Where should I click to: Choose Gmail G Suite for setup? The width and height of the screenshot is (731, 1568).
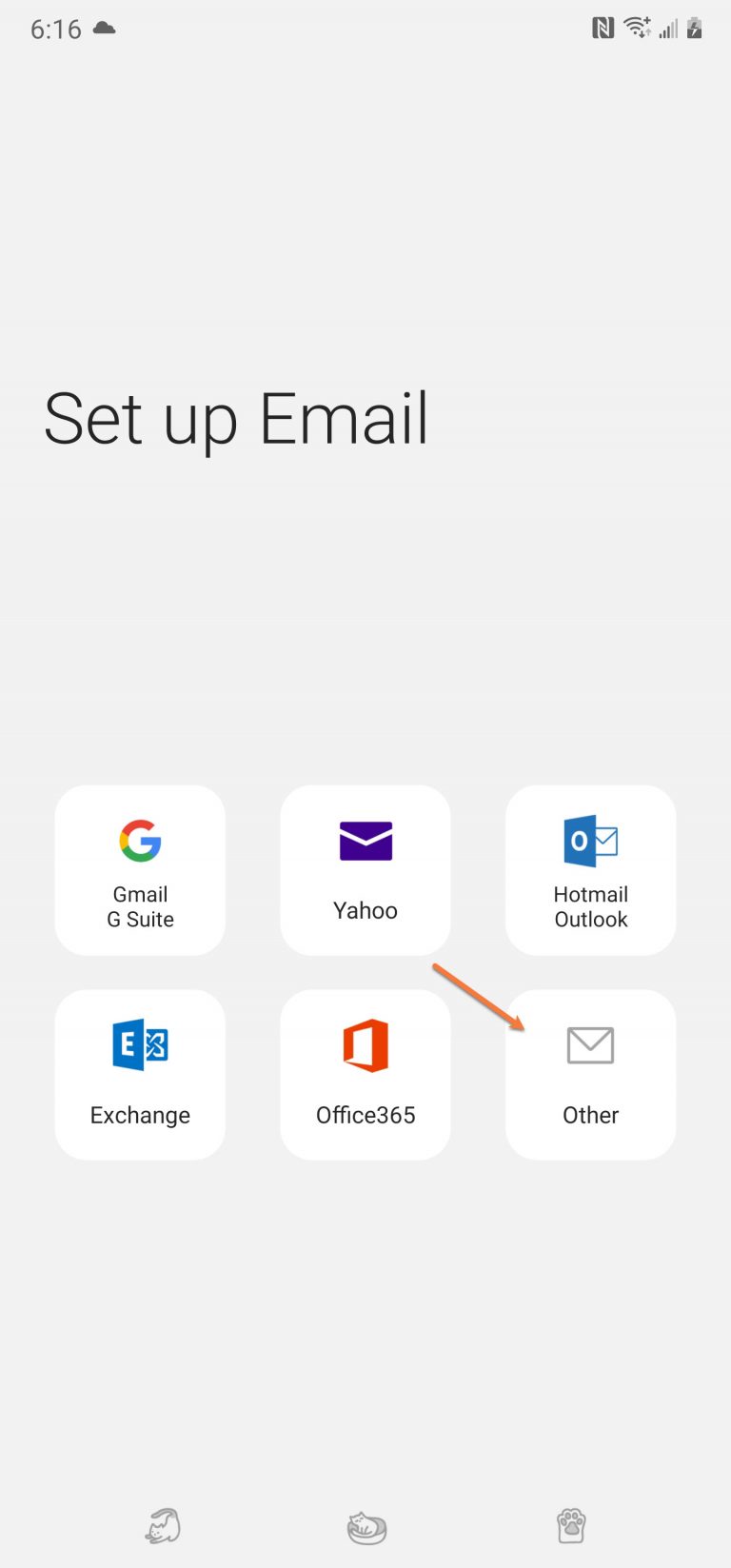pos(140,869)
